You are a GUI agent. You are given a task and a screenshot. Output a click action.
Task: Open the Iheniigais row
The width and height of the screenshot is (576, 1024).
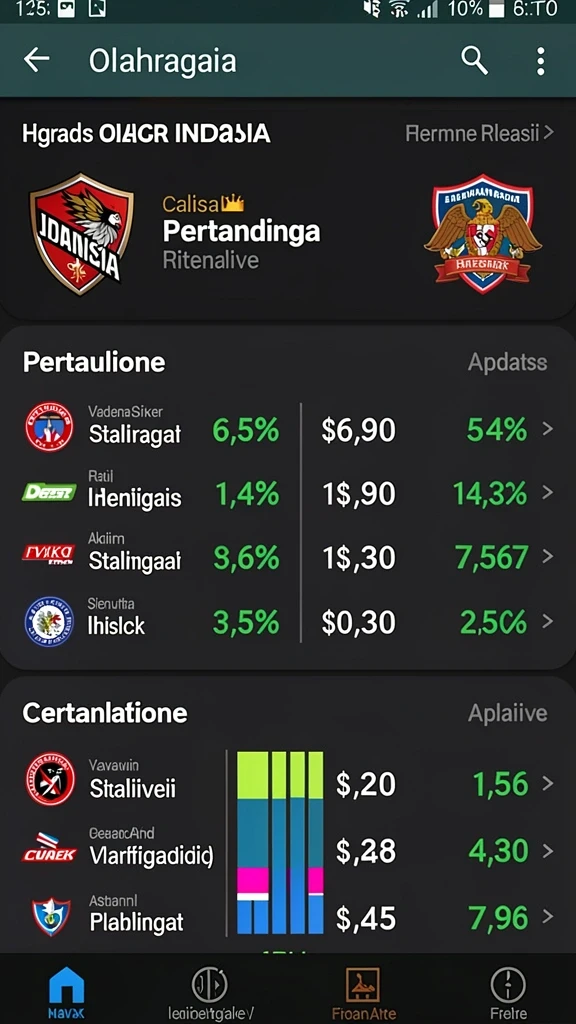pos(288,494)
